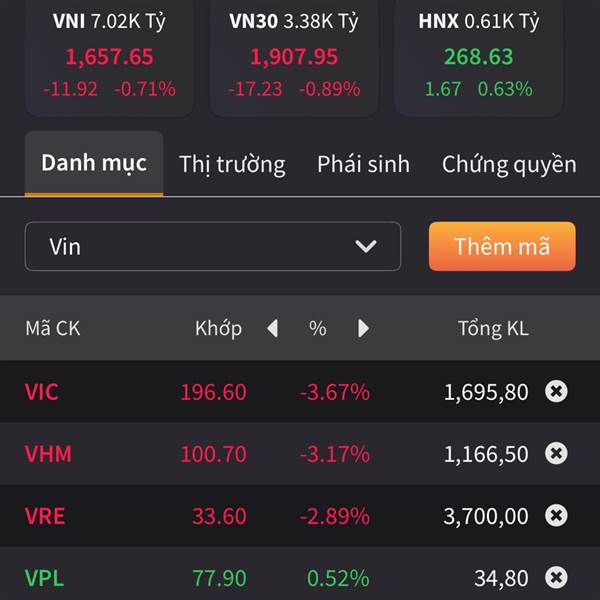
Task: Tap the left arrow beside % column
Action: point(272,328)
